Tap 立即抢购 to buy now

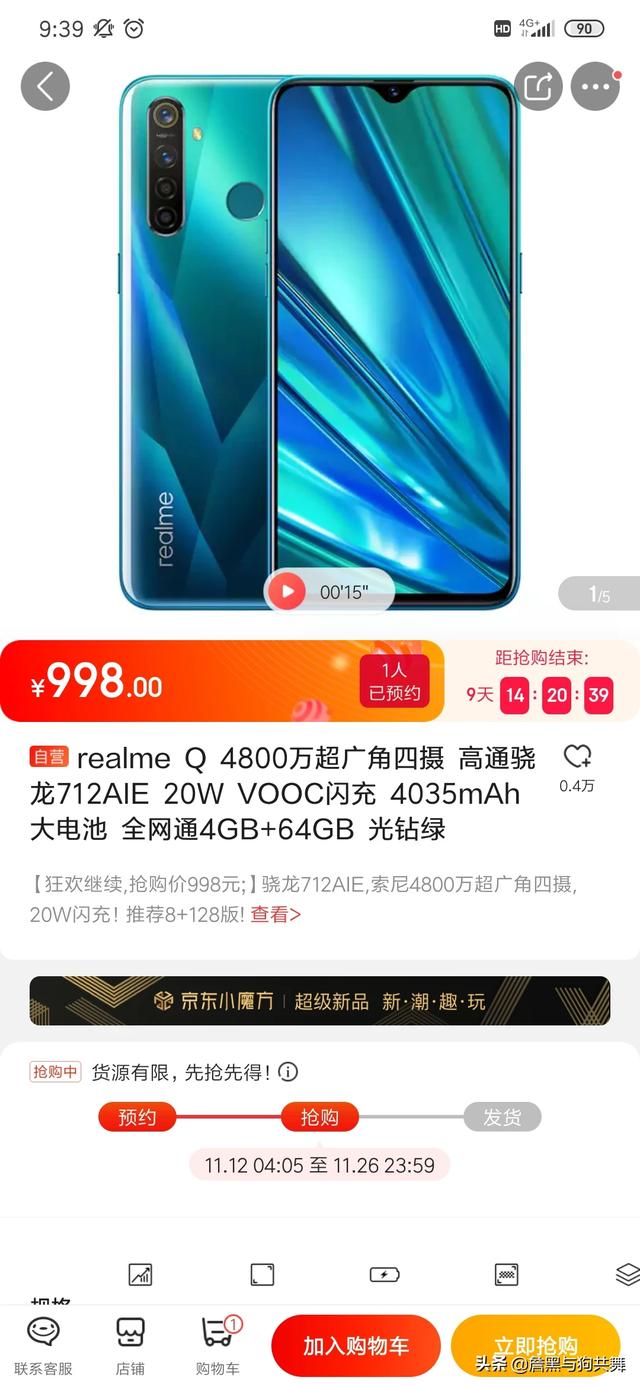(535, 1345)
